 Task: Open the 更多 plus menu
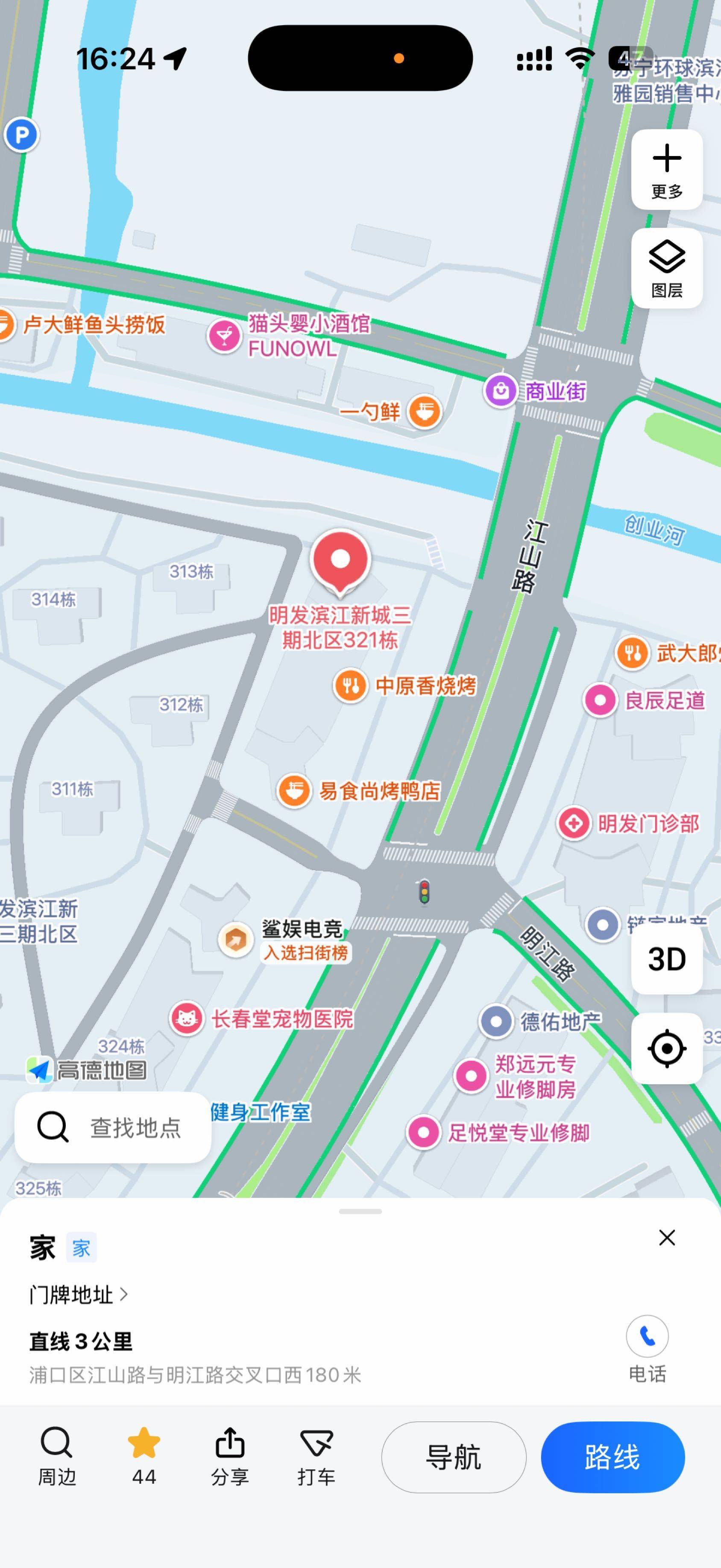point(667,169)
